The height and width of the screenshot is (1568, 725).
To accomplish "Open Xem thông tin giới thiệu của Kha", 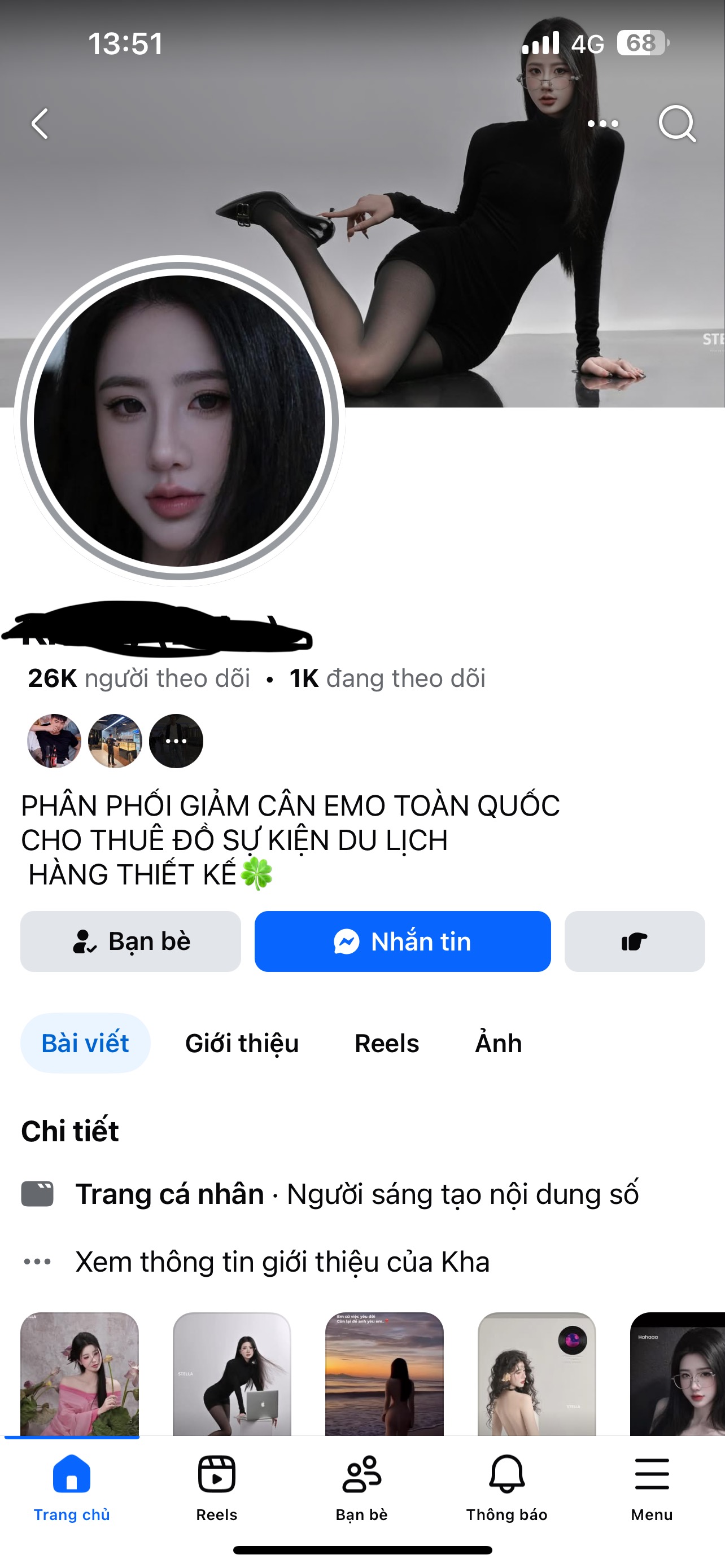I will click(282, 1262).
